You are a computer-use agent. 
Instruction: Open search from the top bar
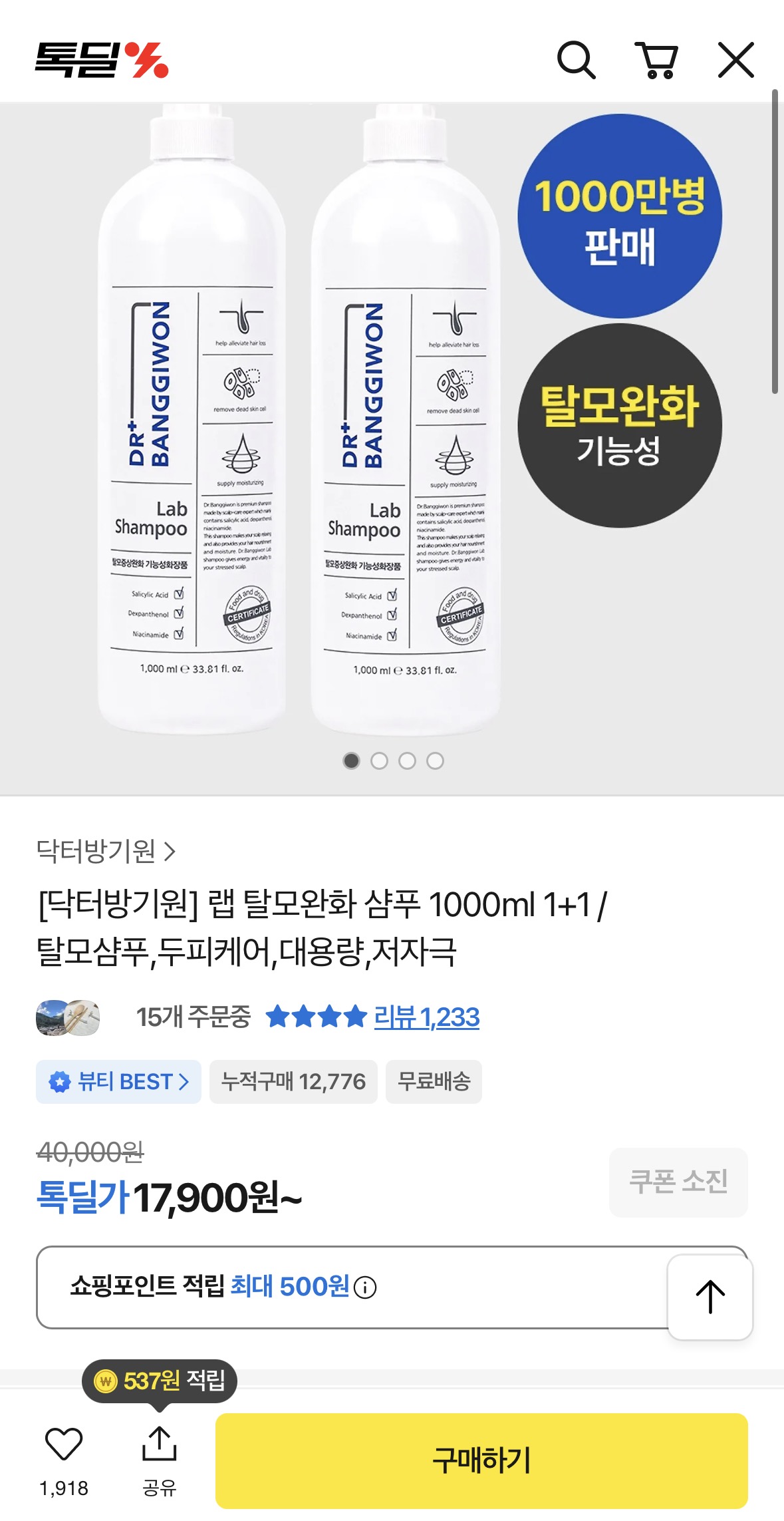click(575, 61)
